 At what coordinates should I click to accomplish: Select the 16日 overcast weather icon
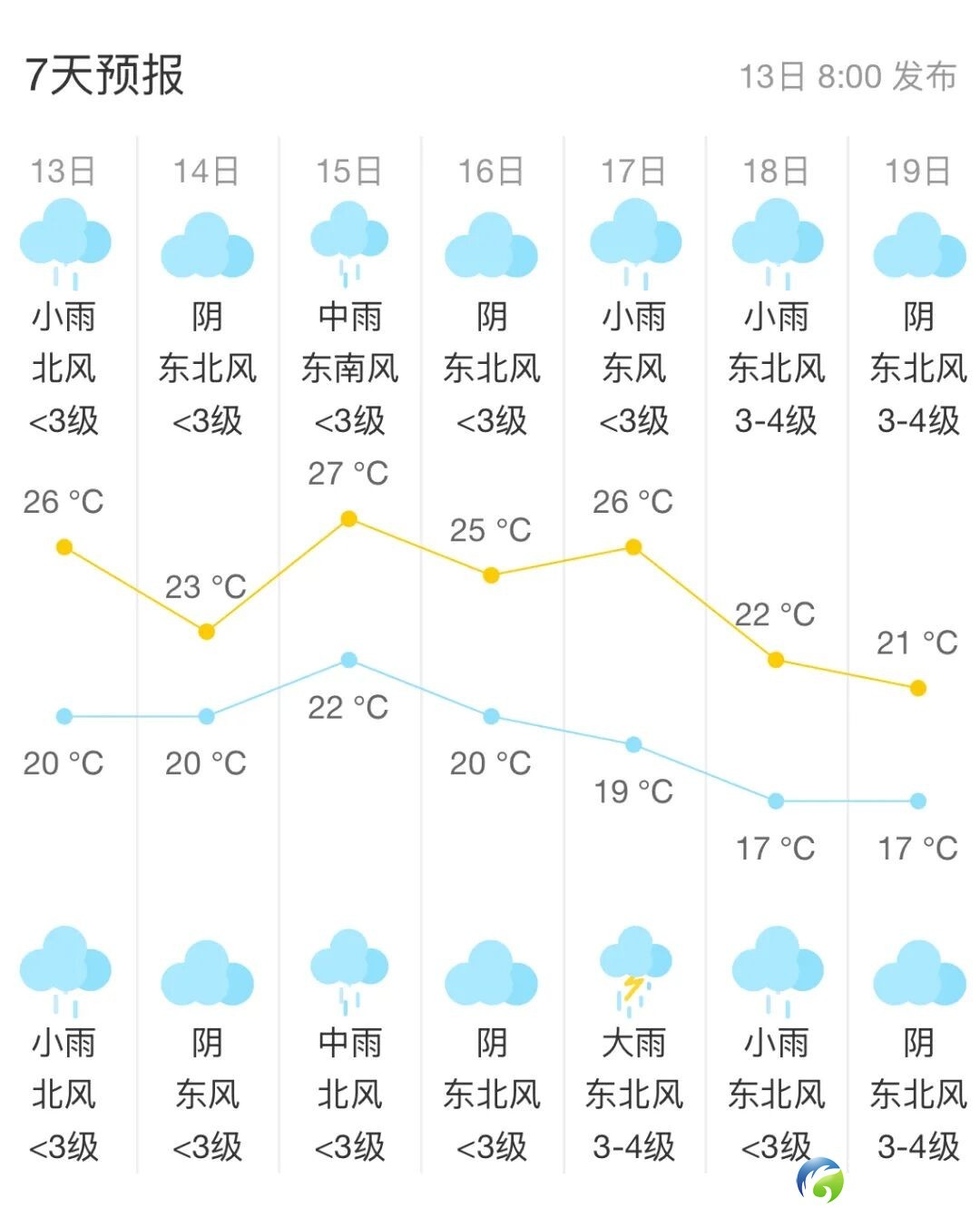490,243
